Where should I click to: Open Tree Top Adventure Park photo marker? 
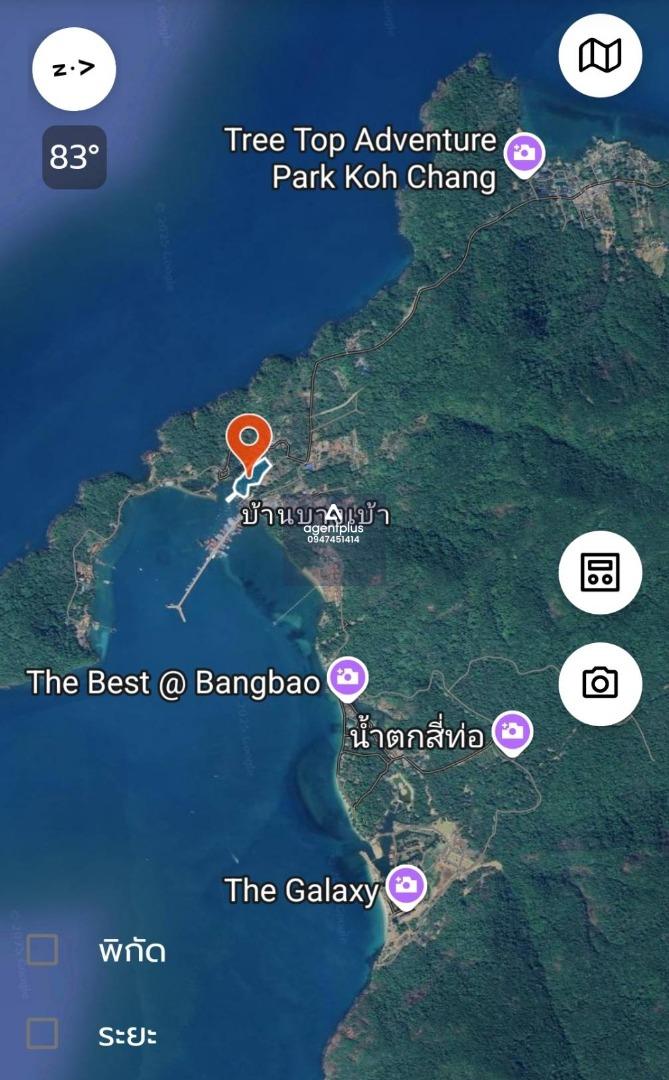point(524,155)
